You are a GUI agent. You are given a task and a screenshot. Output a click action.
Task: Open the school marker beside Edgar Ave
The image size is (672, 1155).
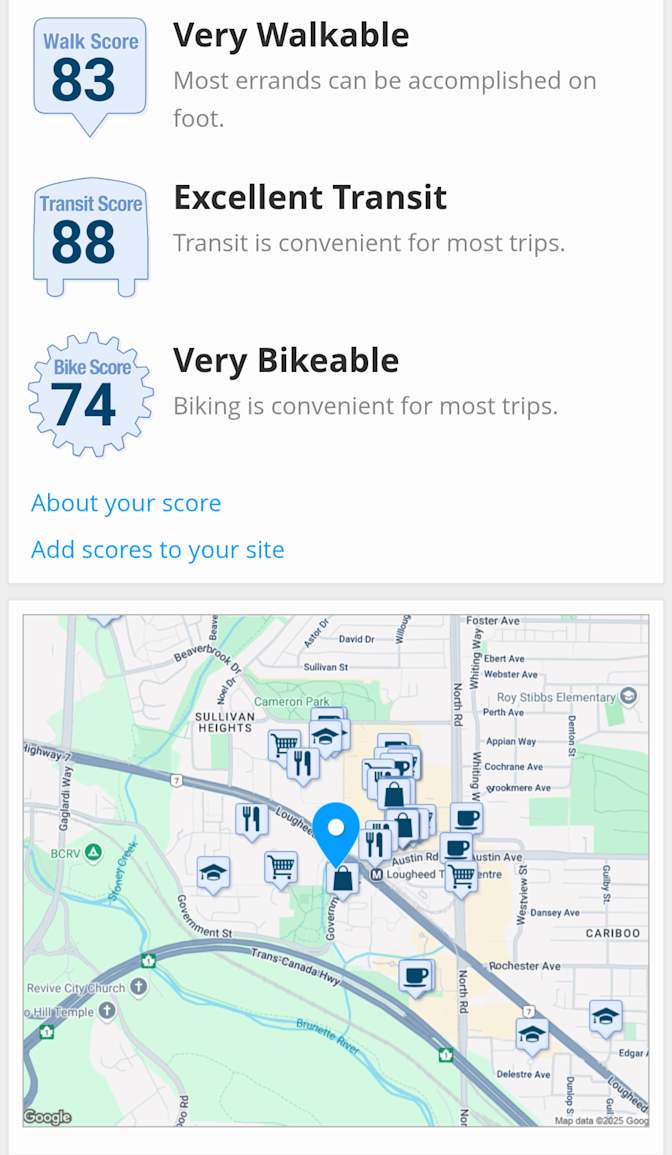(605, 1017)
